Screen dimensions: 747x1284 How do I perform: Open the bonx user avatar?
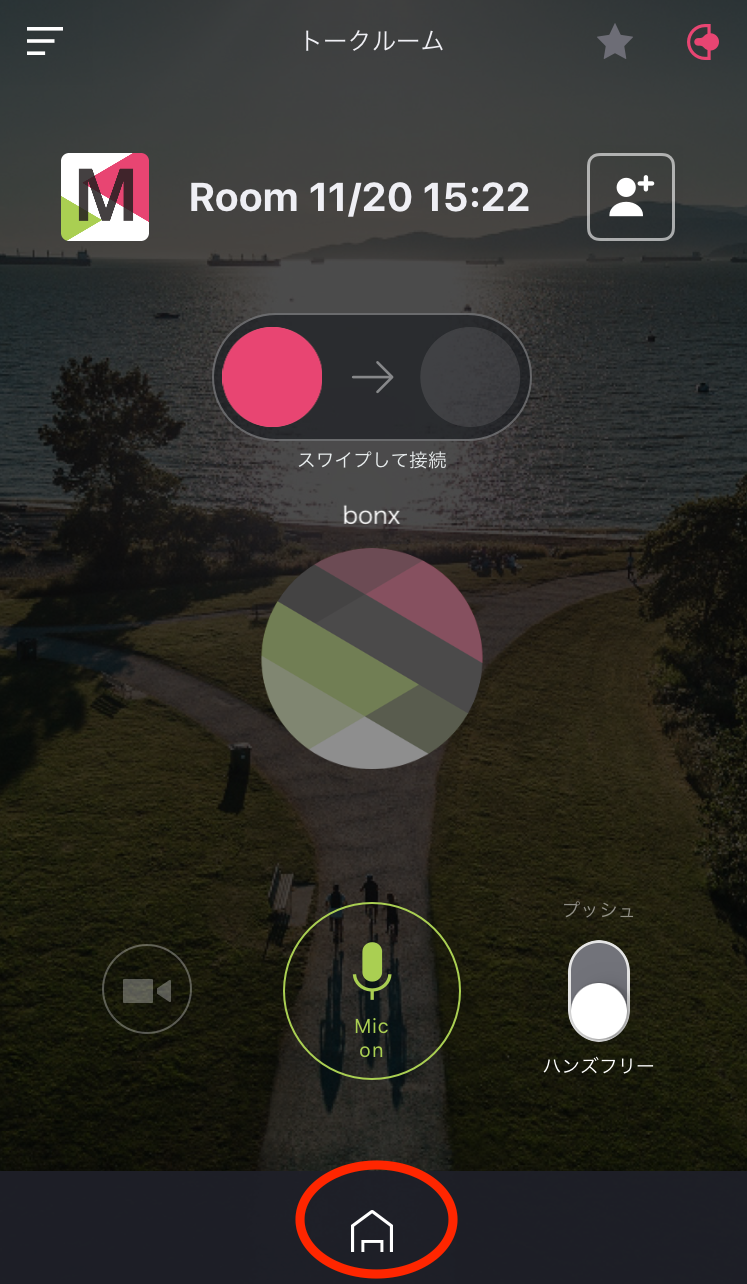click(x=372, y=658)
